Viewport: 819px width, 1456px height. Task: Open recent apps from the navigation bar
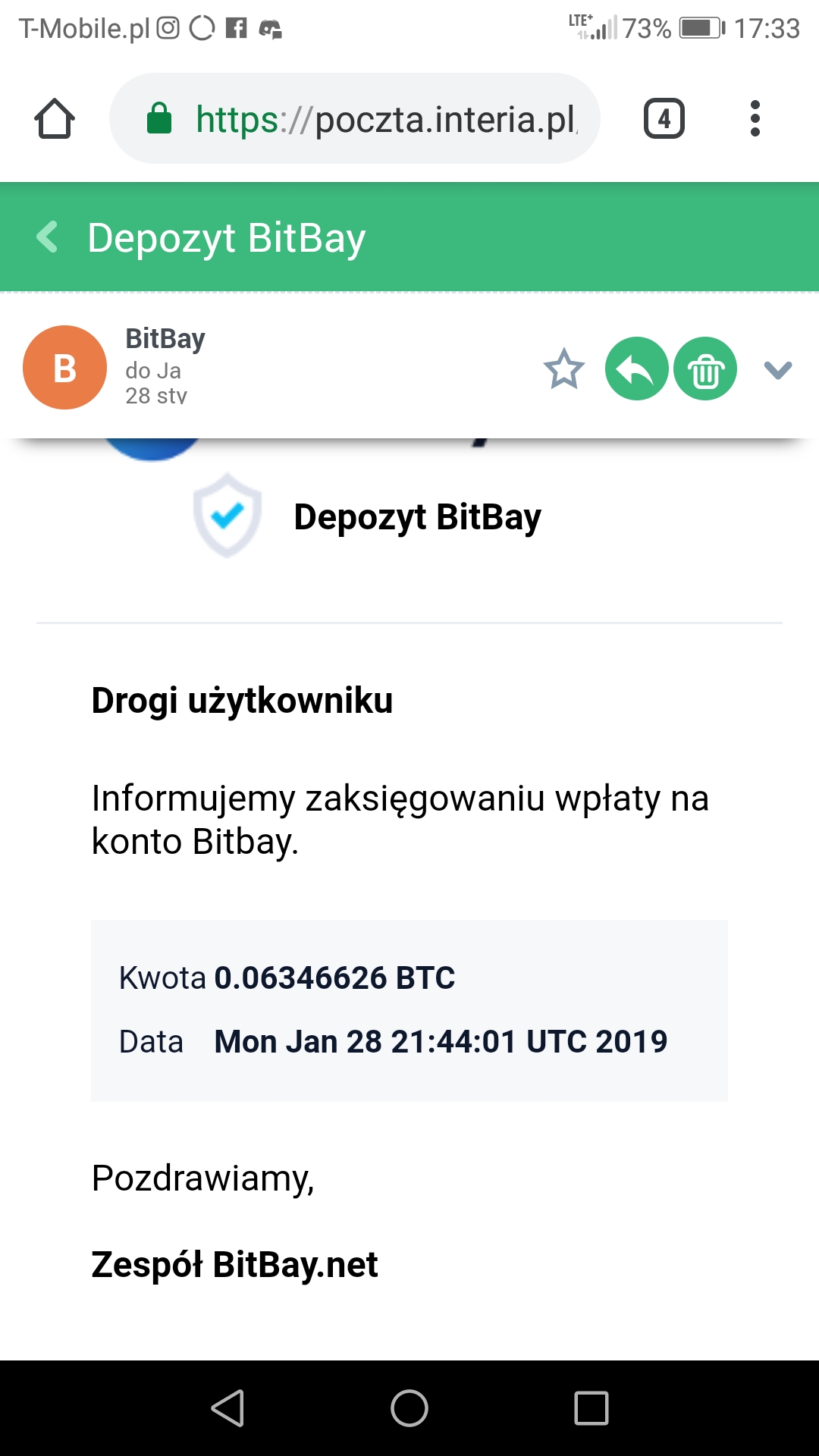click(x=591, y=1408)
